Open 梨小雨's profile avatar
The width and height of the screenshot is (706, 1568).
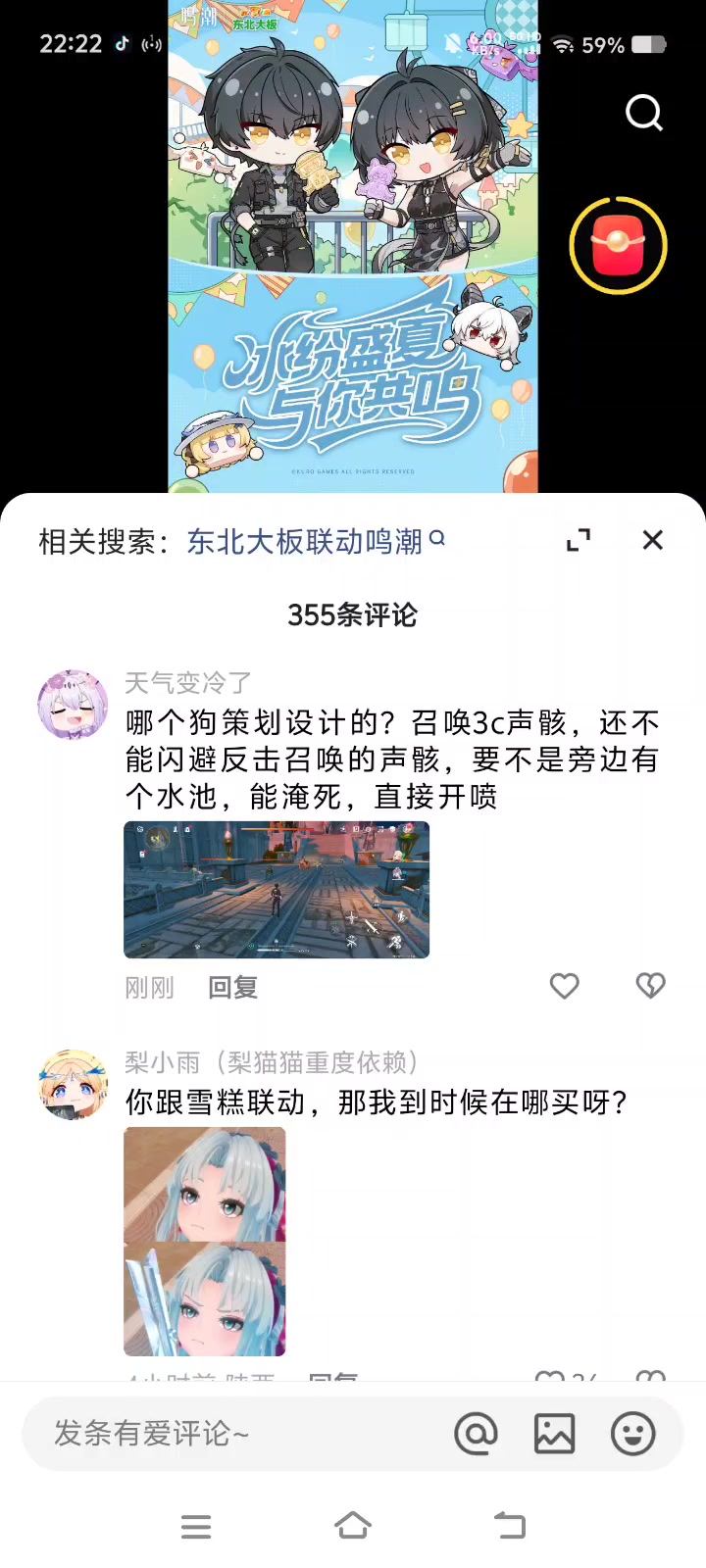coord(73,1084)
